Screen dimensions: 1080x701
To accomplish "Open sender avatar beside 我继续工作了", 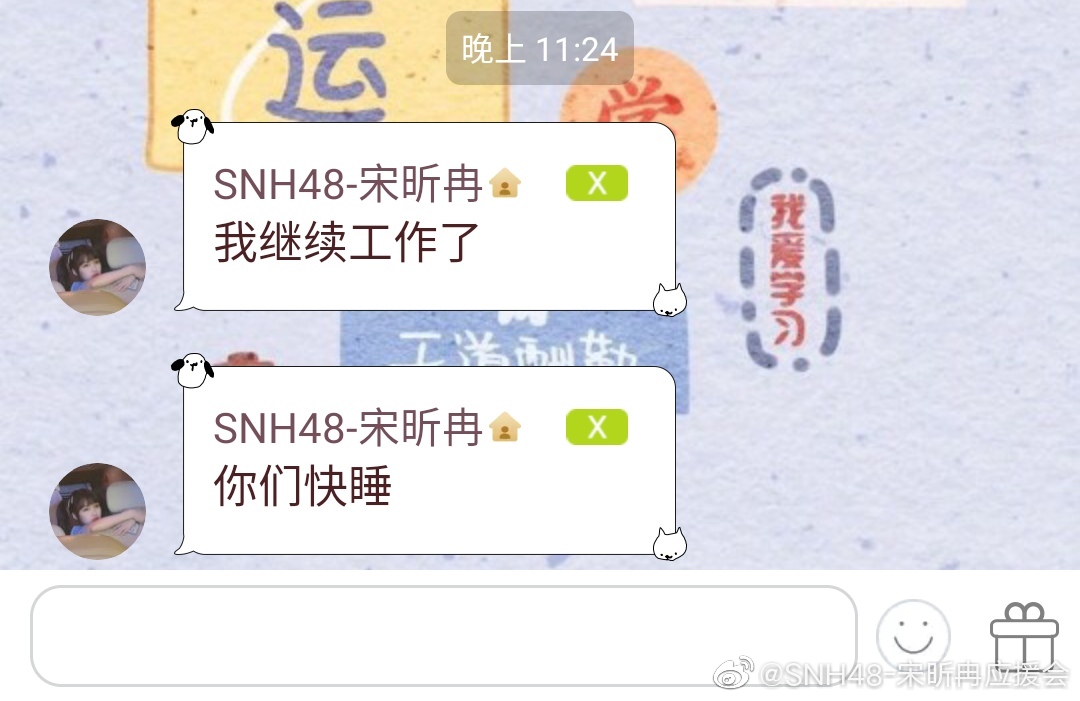I will tap(97, 267).
